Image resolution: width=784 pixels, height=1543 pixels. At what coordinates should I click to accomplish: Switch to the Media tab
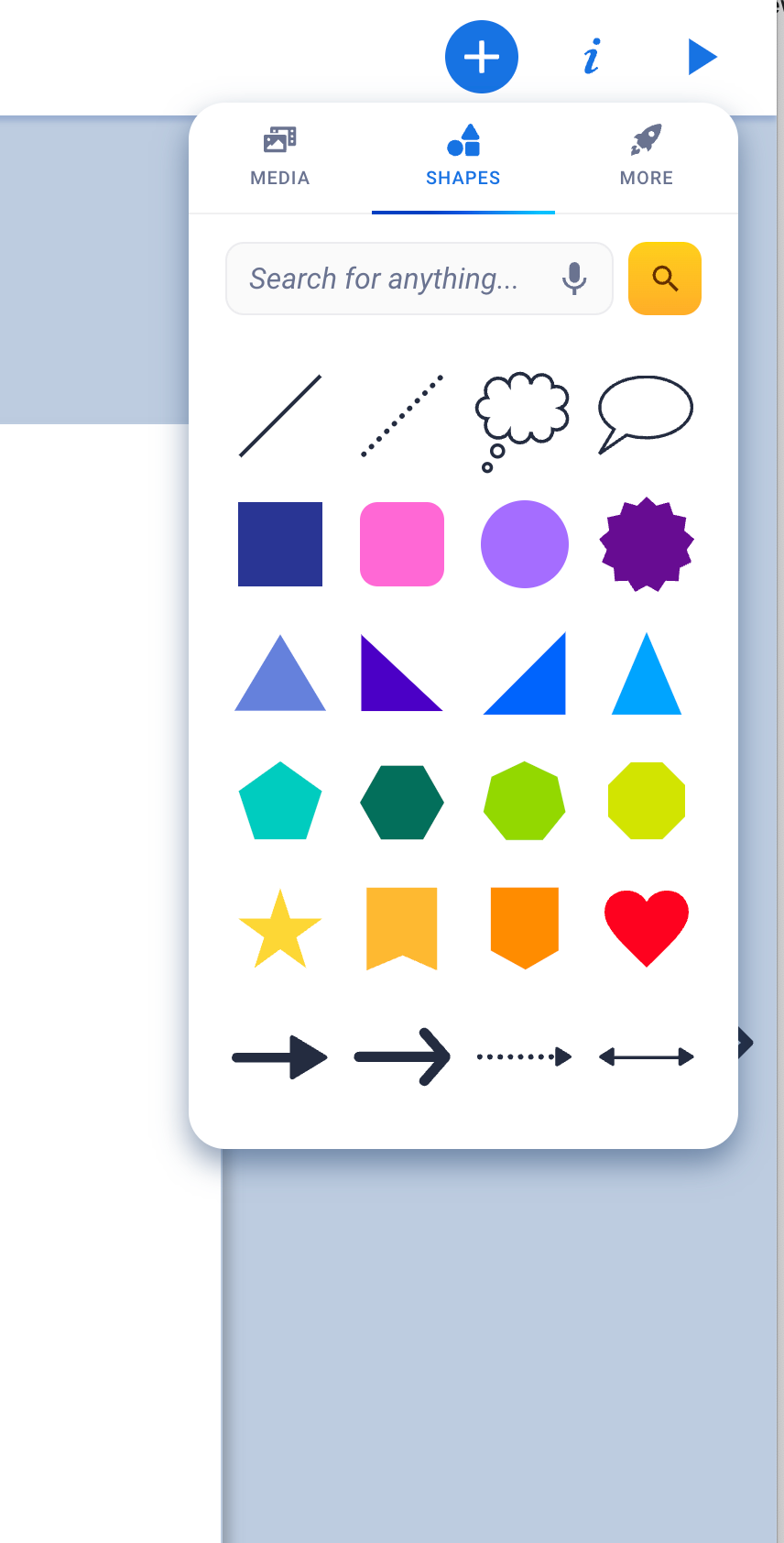(x=280, y=157)
